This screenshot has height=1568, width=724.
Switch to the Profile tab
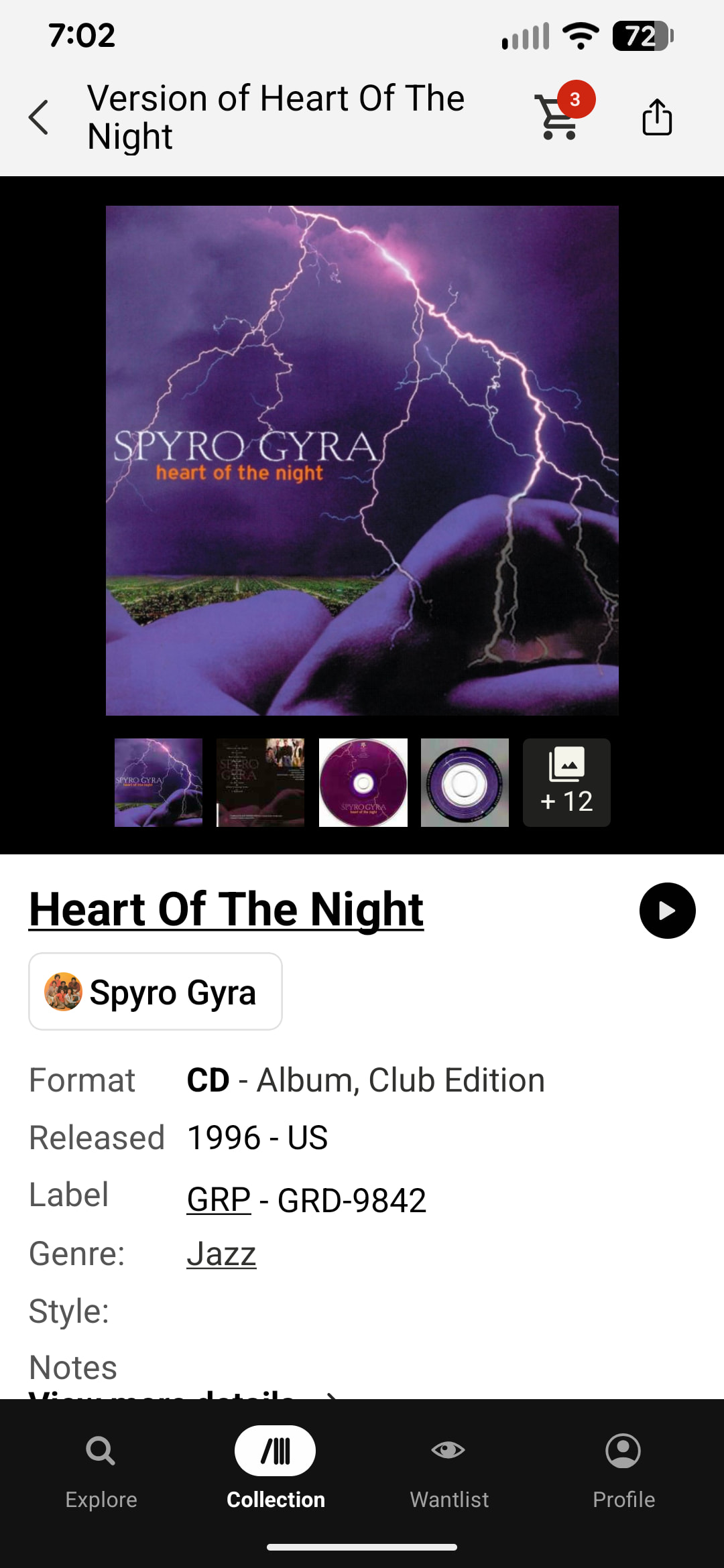[623, 1467]
